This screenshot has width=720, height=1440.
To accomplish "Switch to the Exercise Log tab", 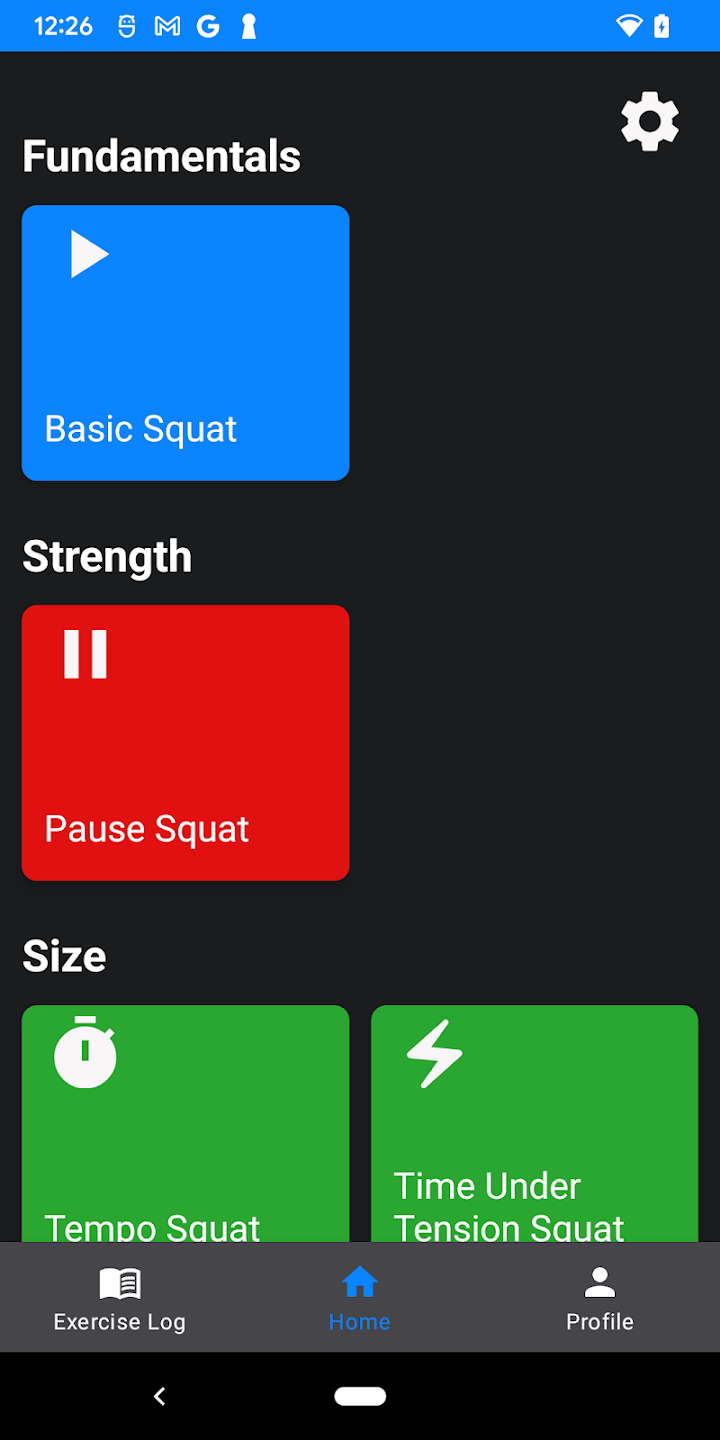I will click(x=120, y=1298).
